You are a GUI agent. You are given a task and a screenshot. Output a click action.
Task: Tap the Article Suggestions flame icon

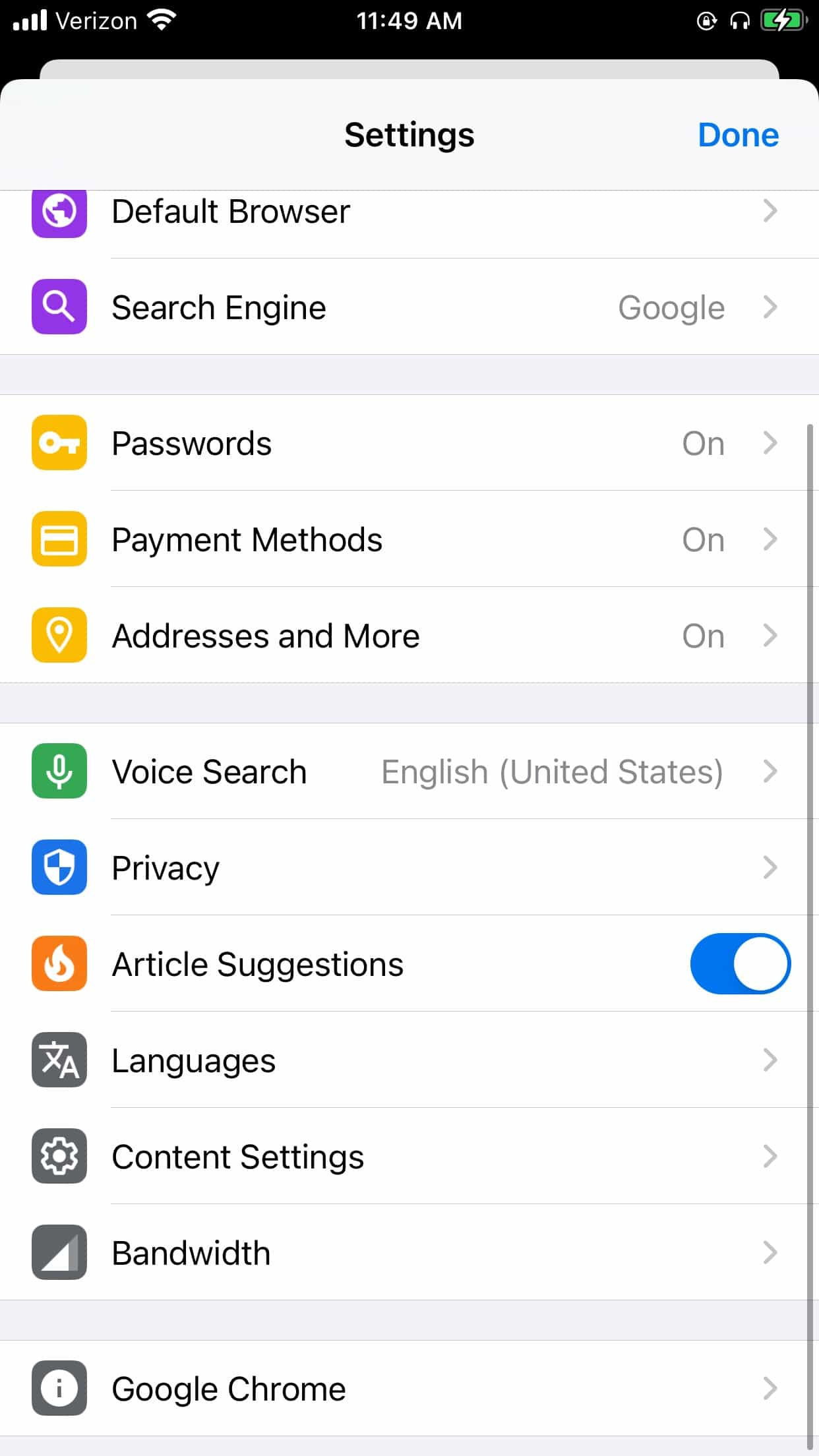tap(59, 963)
